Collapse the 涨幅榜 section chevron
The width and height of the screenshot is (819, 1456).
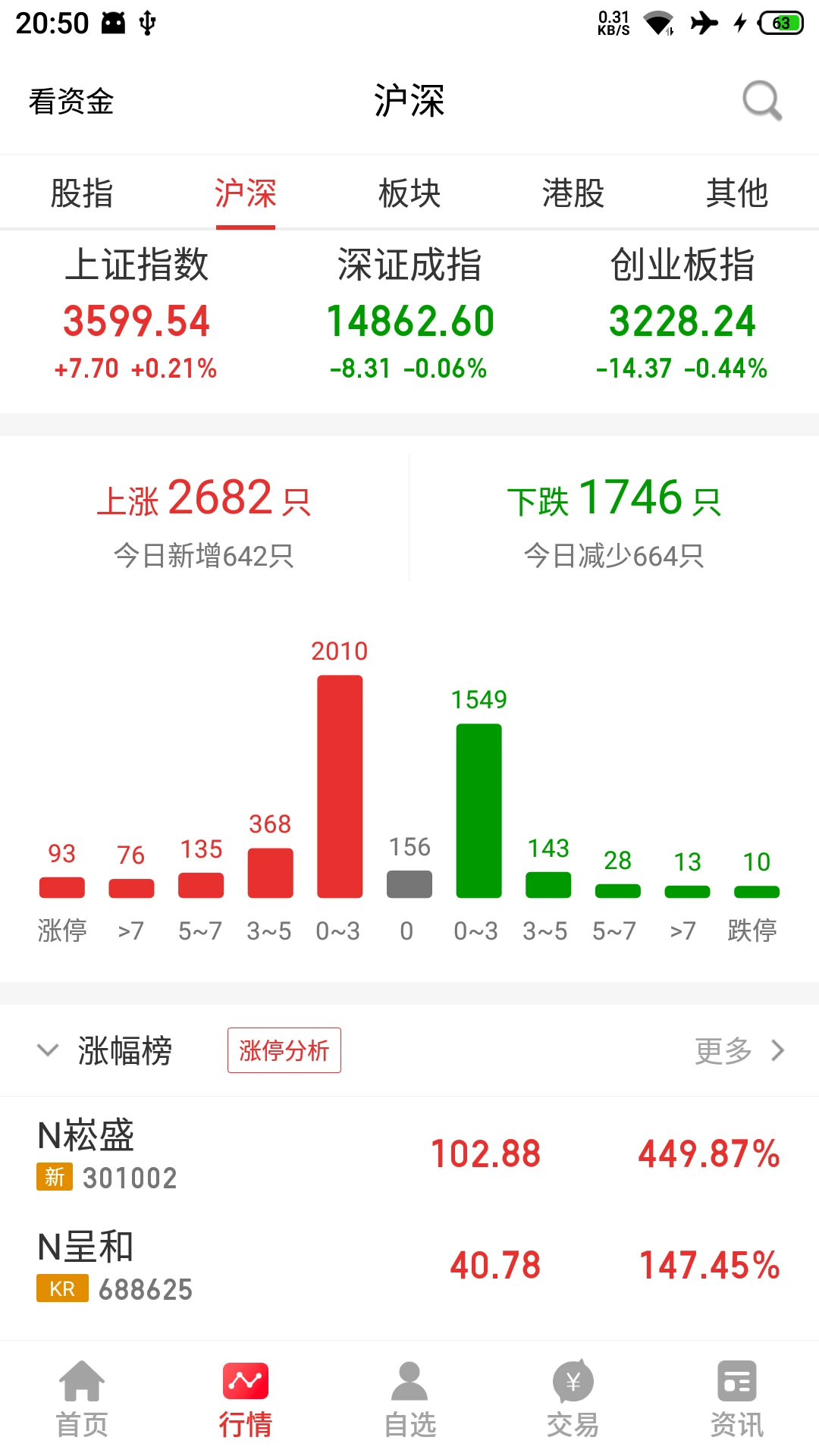pyautogui.click(x=48, y=1050)
